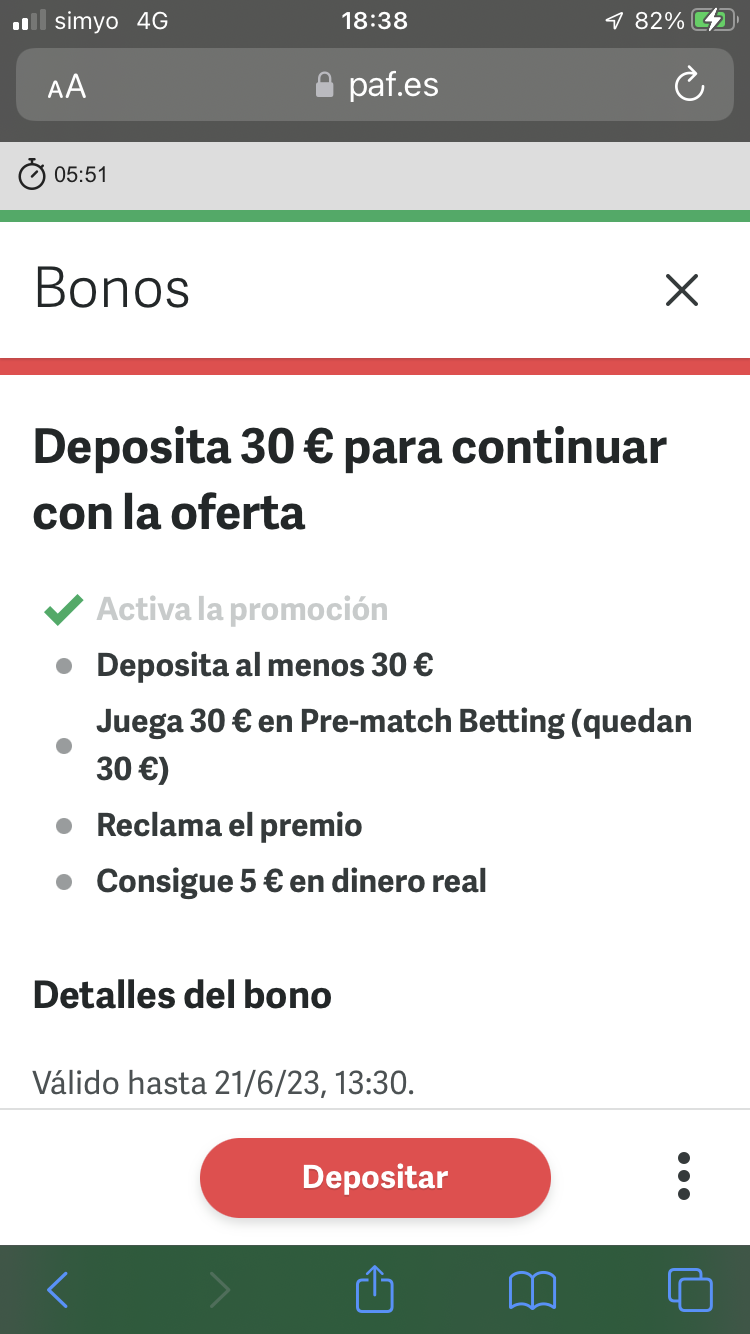Reload the paf.es page
Image resolution: width=750 pixels, height=1334 pixels.
pos(690,85)
